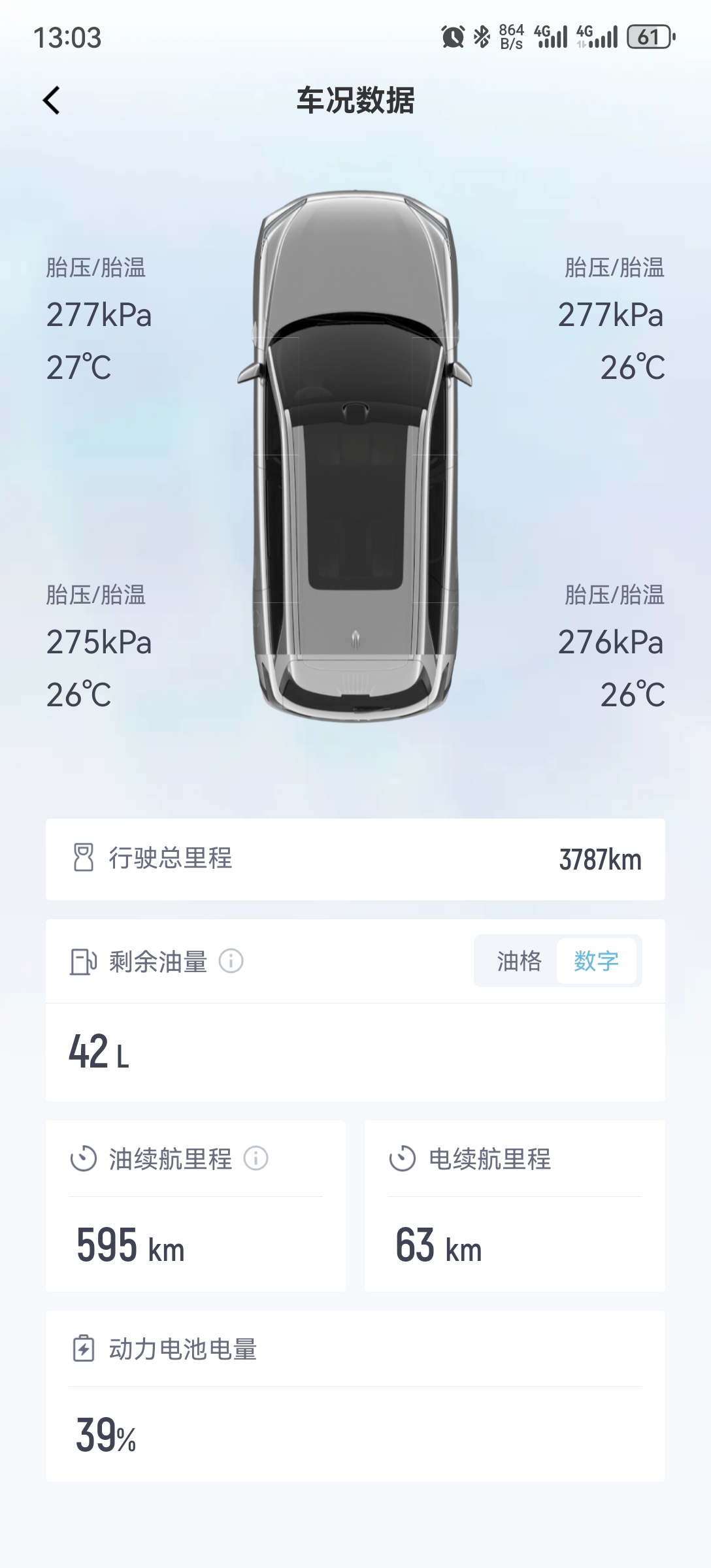The height and width of the screenshot is (1568, 711).
Task: Select the 数字 fuel display option
Action: point(596,961)
